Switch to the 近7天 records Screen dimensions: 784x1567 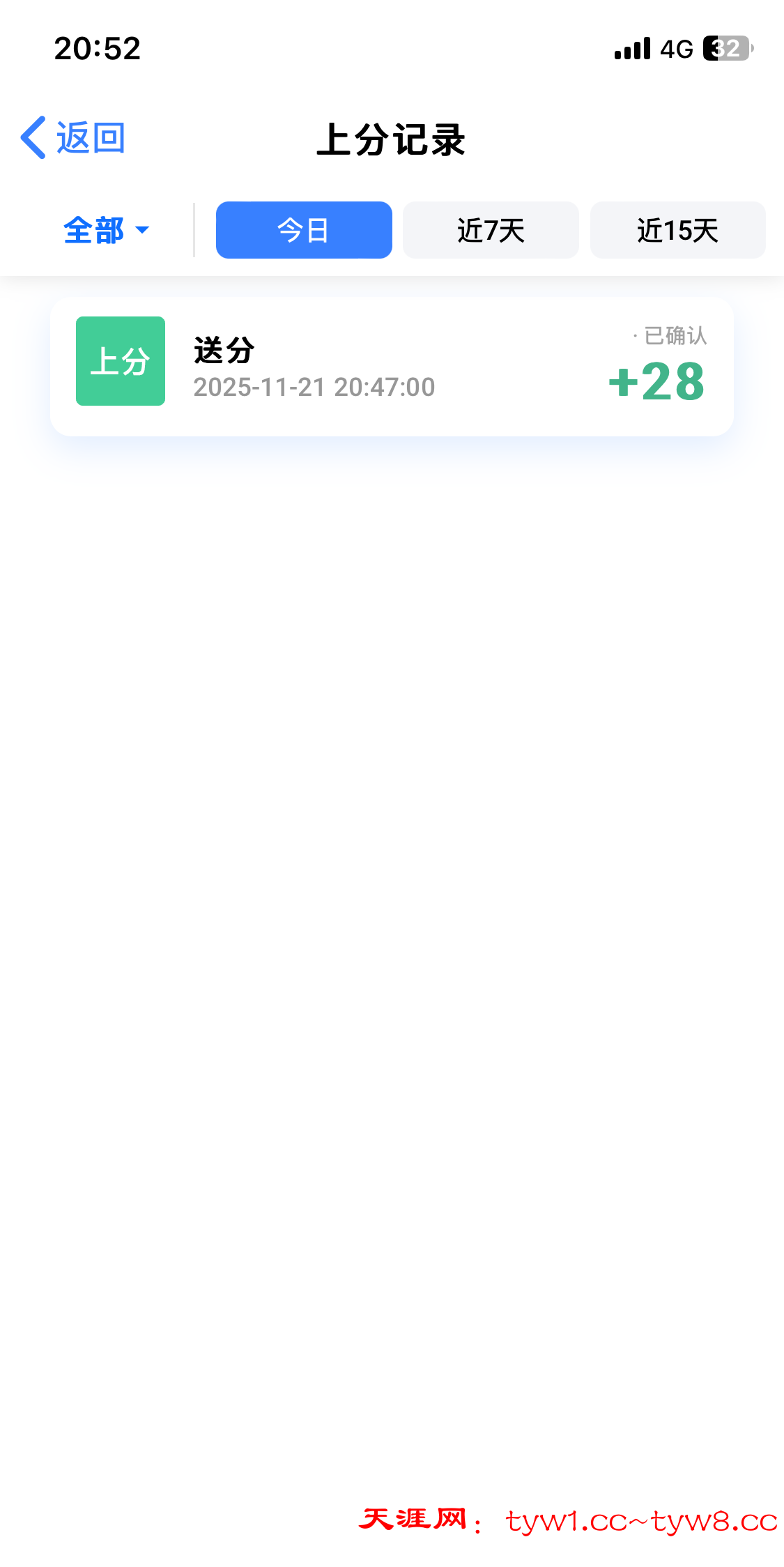click(x=491, y=230)
